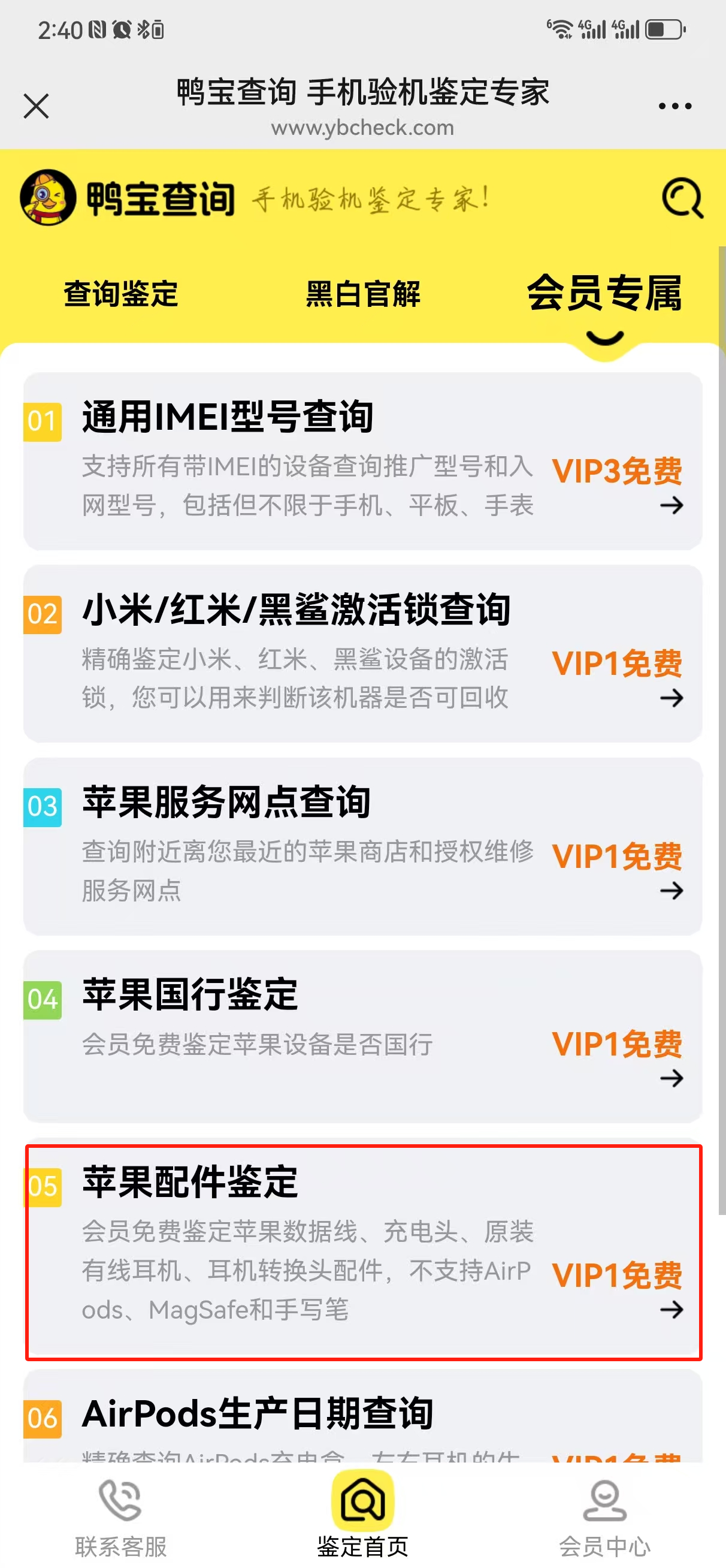Open 会员中心 in bottom bar
The height and width of the screenshot is (1568, 726).
click(604, 1516)
